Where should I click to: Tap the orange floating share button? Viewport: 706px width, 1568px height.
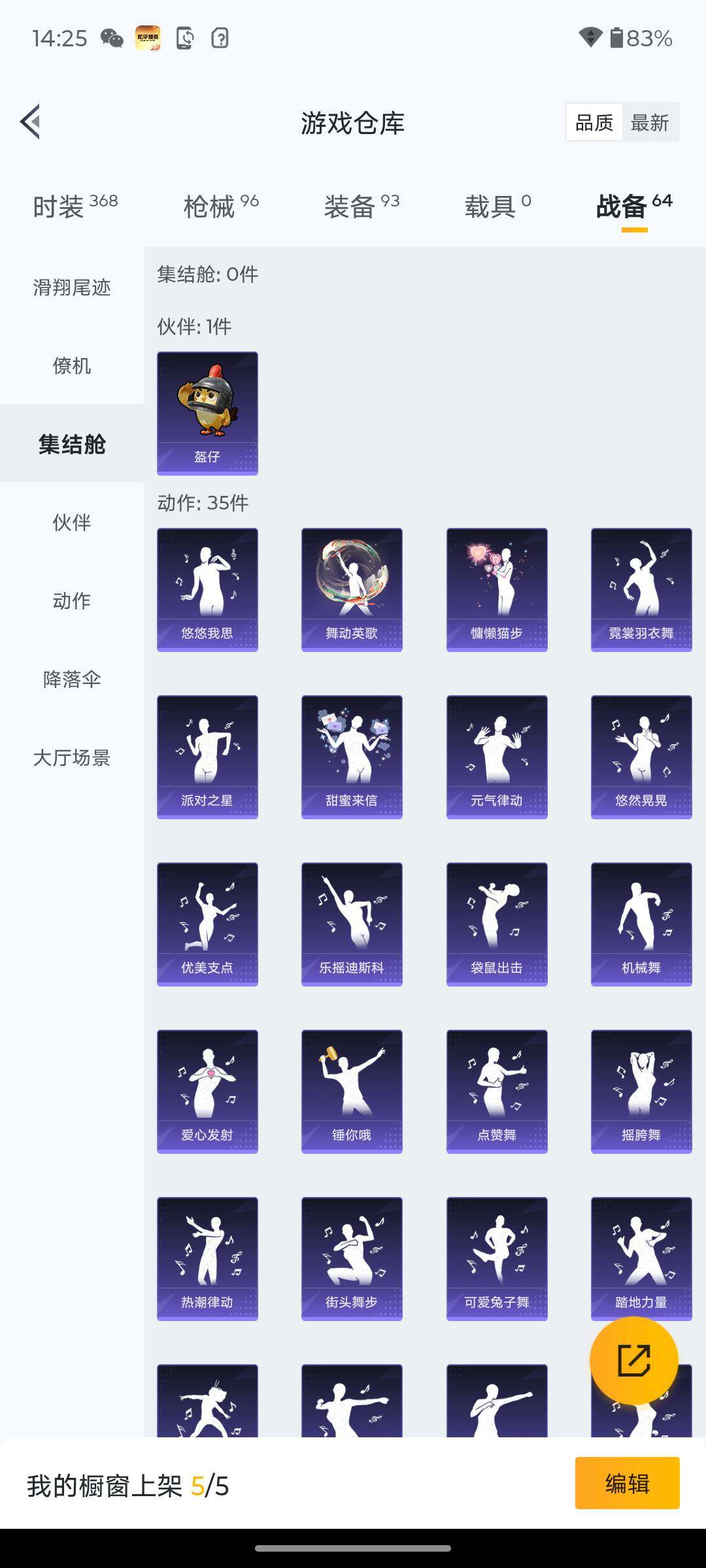point(633,1360)
